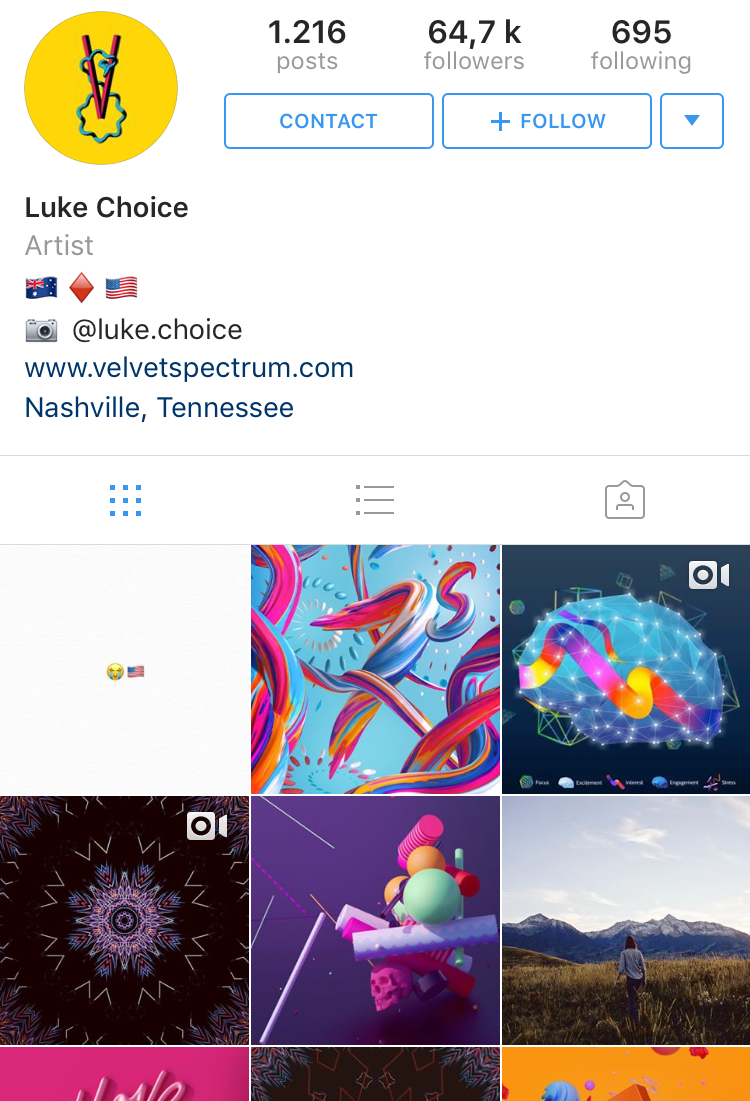Open the purple 3D shapes and skull post
Screen dimensions: 750x1101
point(375,920)
